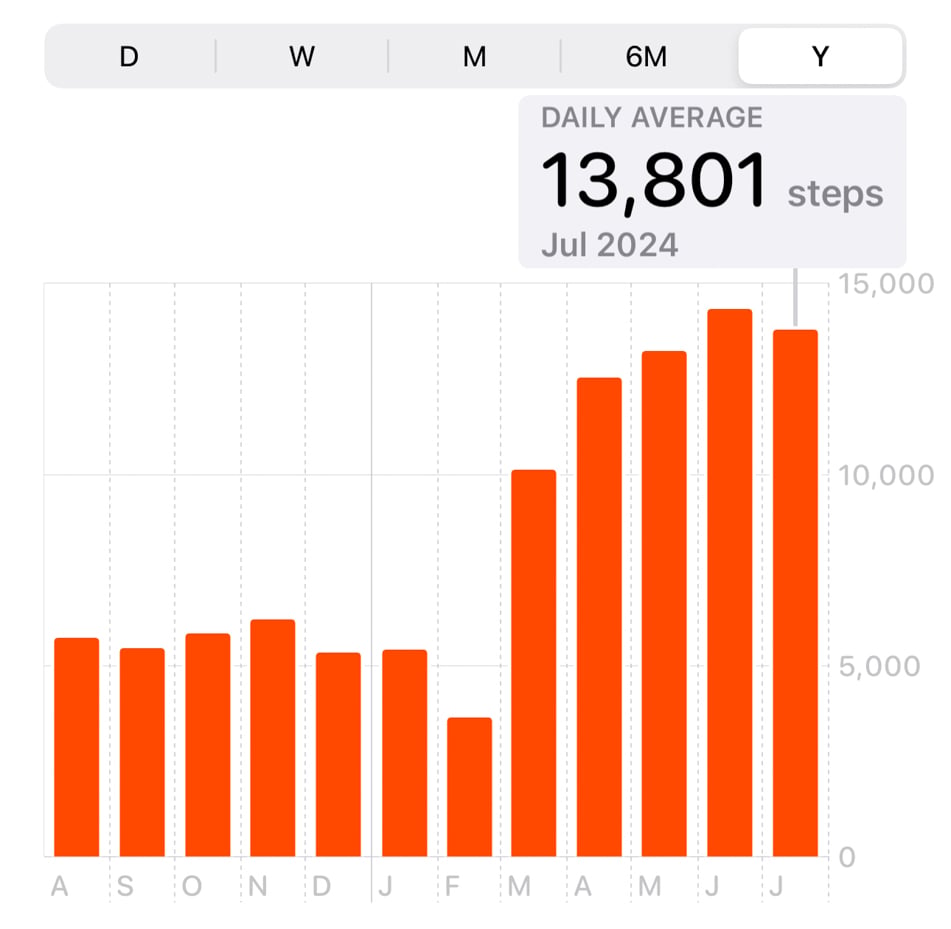Select the M month range
Viewport: 951px width, 929px height.
coord(474,56)
